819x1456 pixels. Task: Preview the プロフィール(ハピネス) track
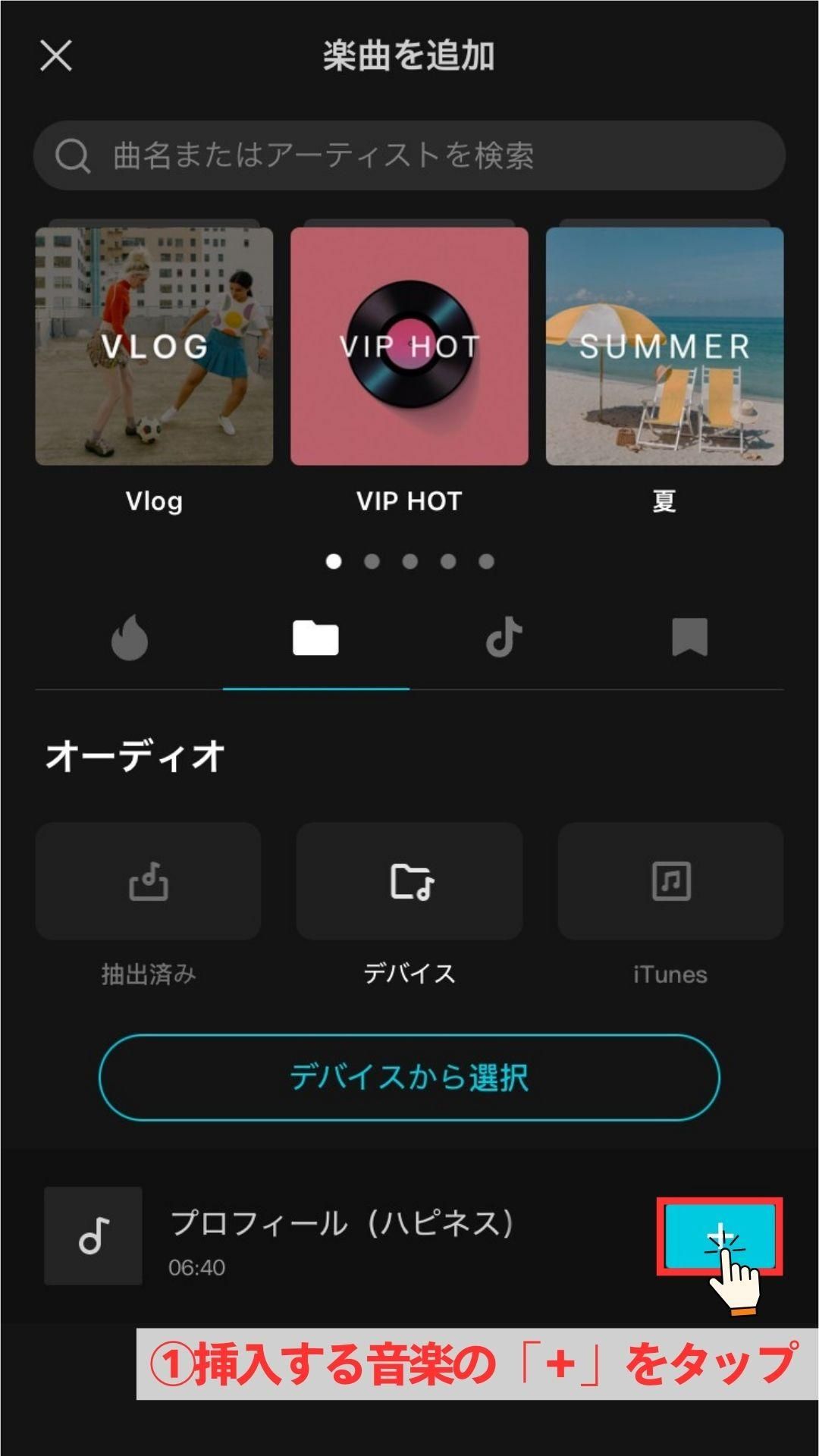pyautogui.click(x=93, y=1236)
